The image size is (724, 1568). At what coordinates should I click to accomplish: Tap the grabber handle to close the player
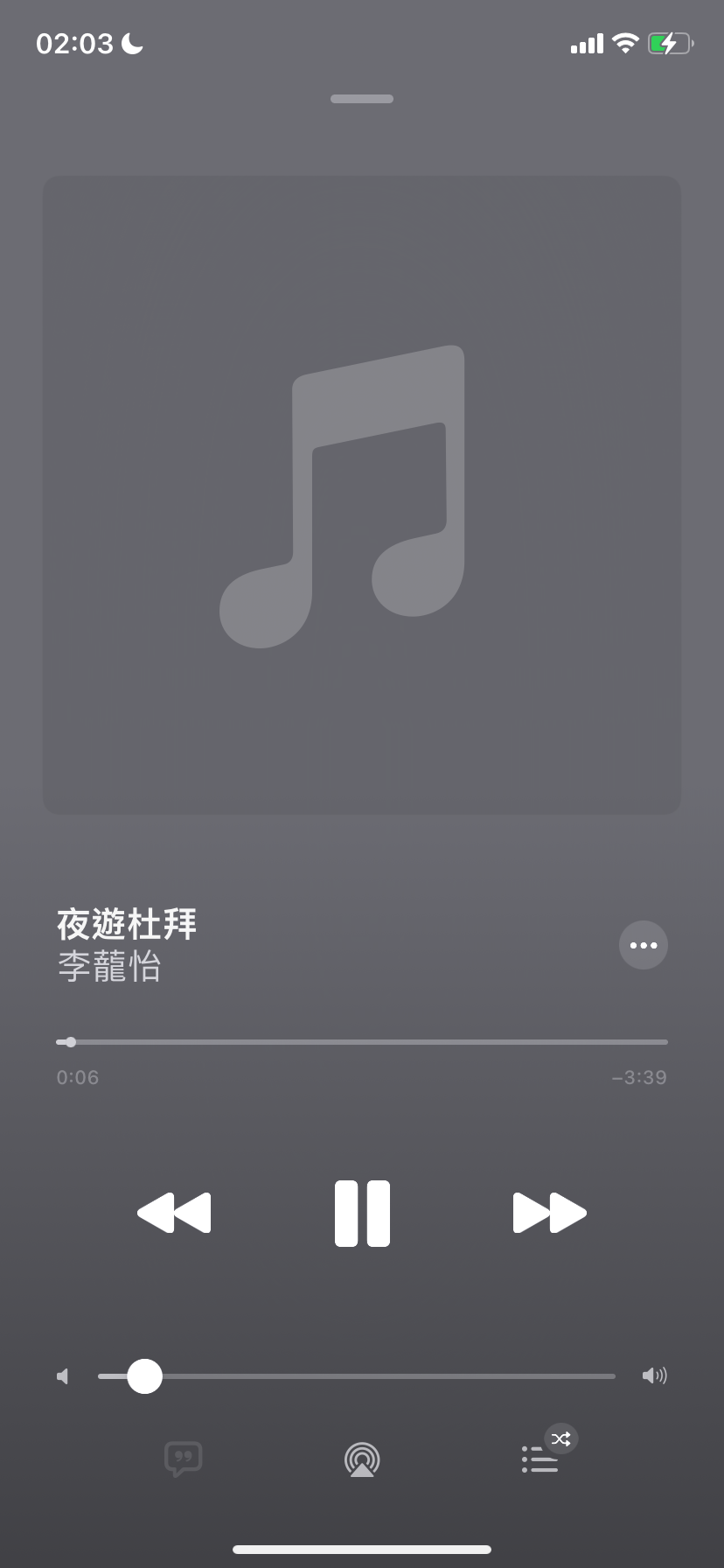(x=362, y=99)
